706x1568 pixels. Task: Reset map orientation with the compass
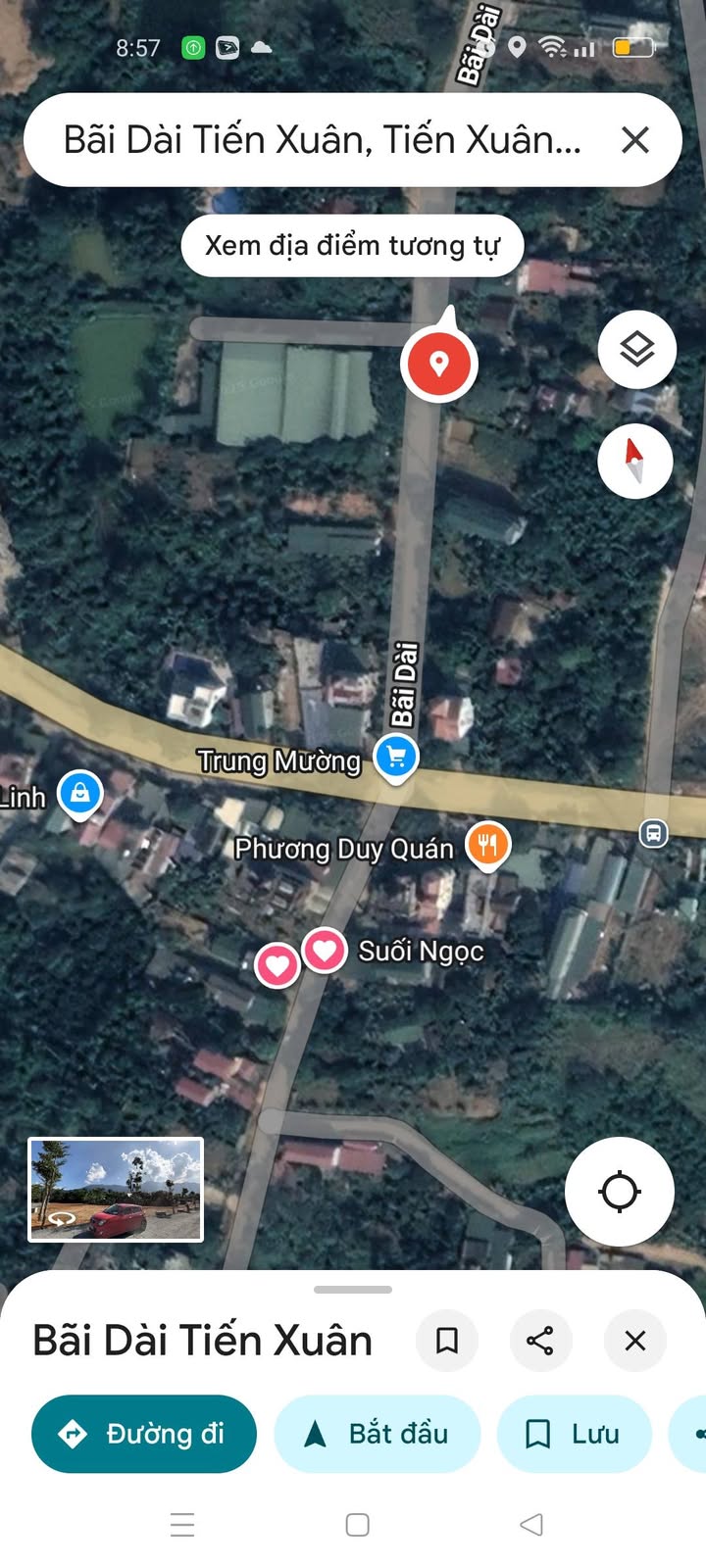635,461
